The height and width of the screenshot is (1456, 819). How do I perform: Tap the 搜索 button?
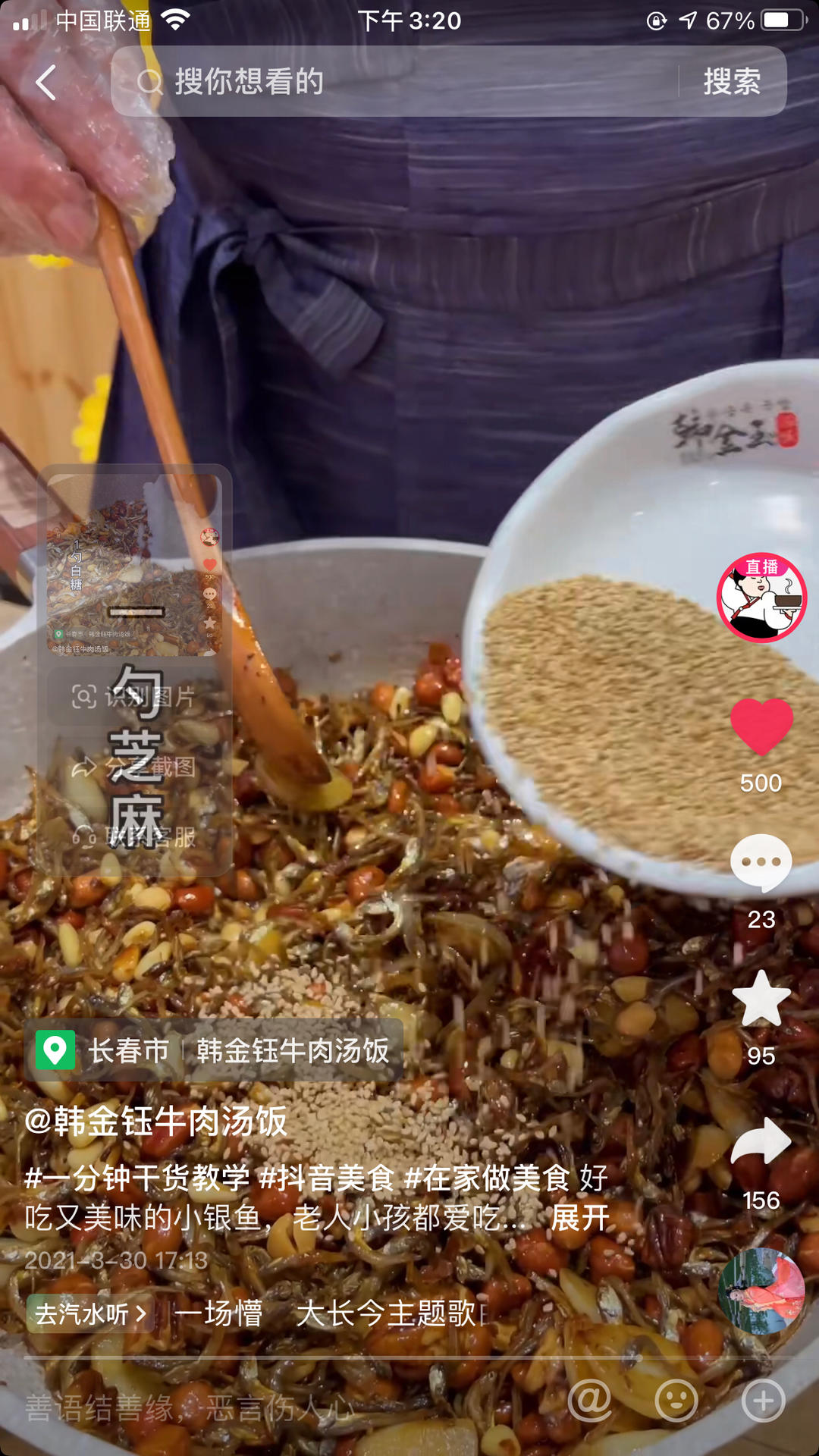pos(731,82)
